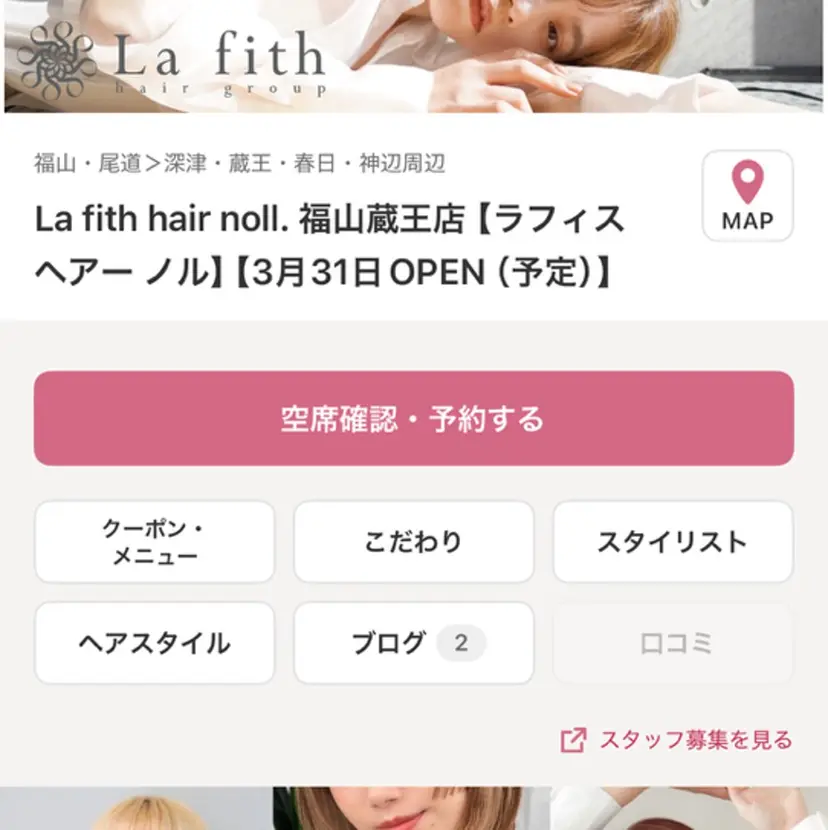828x830 pixels.
Task: Tap 空席確認・予約する to book
Action: pos(413,418)
